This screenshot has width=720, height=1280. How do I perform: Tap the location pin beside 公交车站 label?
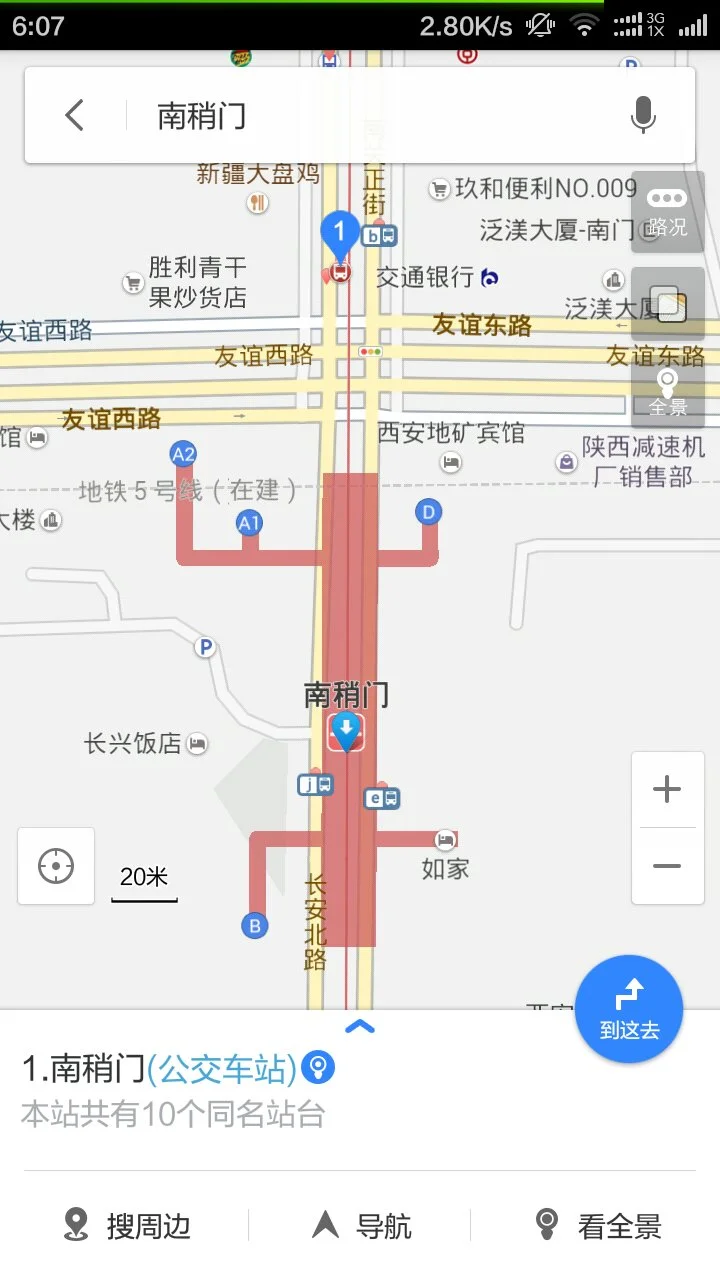(316, 1069)
